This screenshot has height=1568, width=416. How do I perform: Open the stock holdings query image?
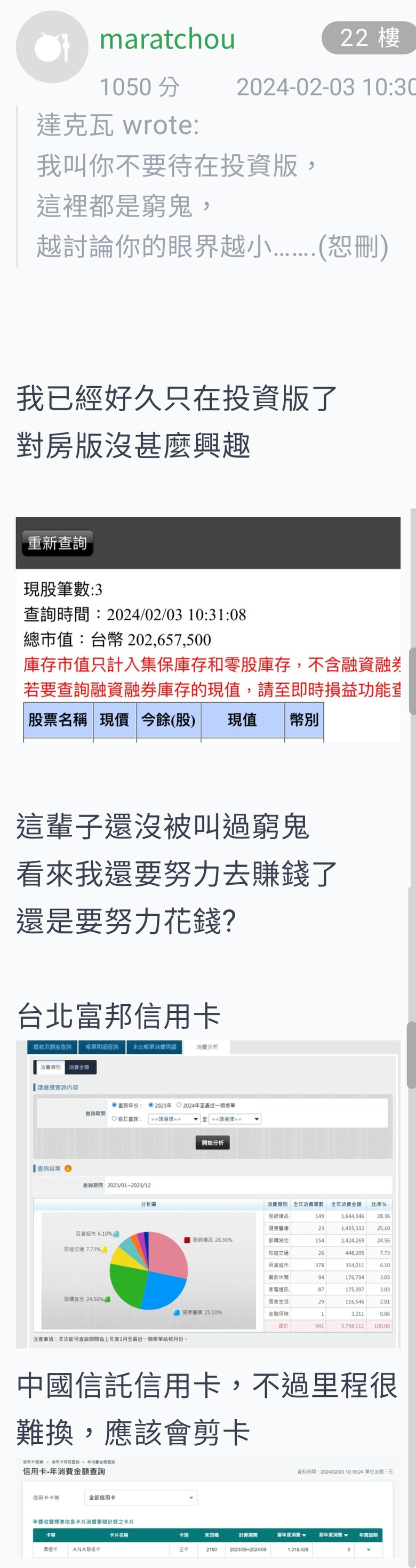coord(207,629)
